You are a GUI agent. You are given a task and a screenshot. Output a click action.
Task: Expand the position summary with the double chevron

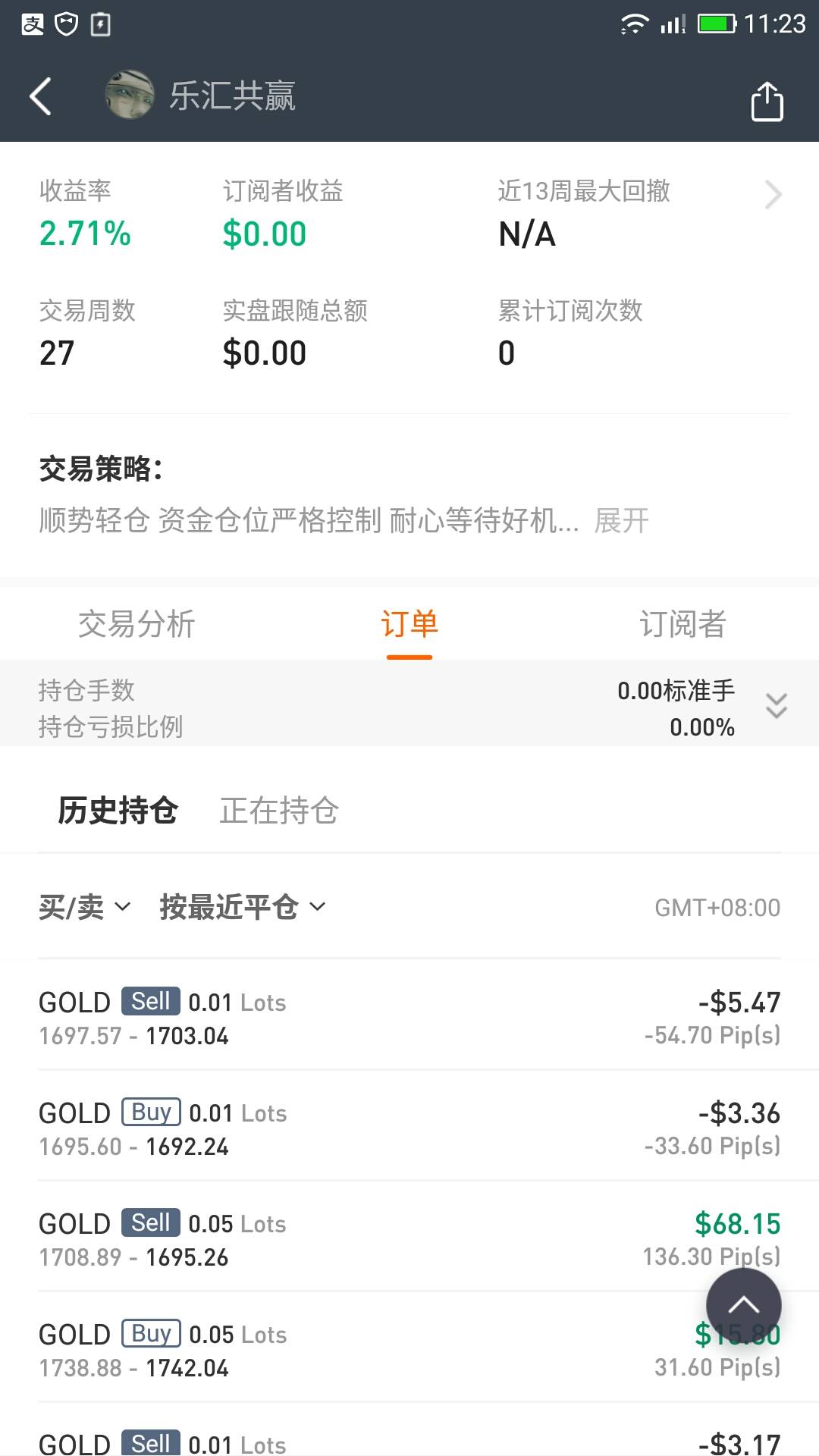(776, 706)
